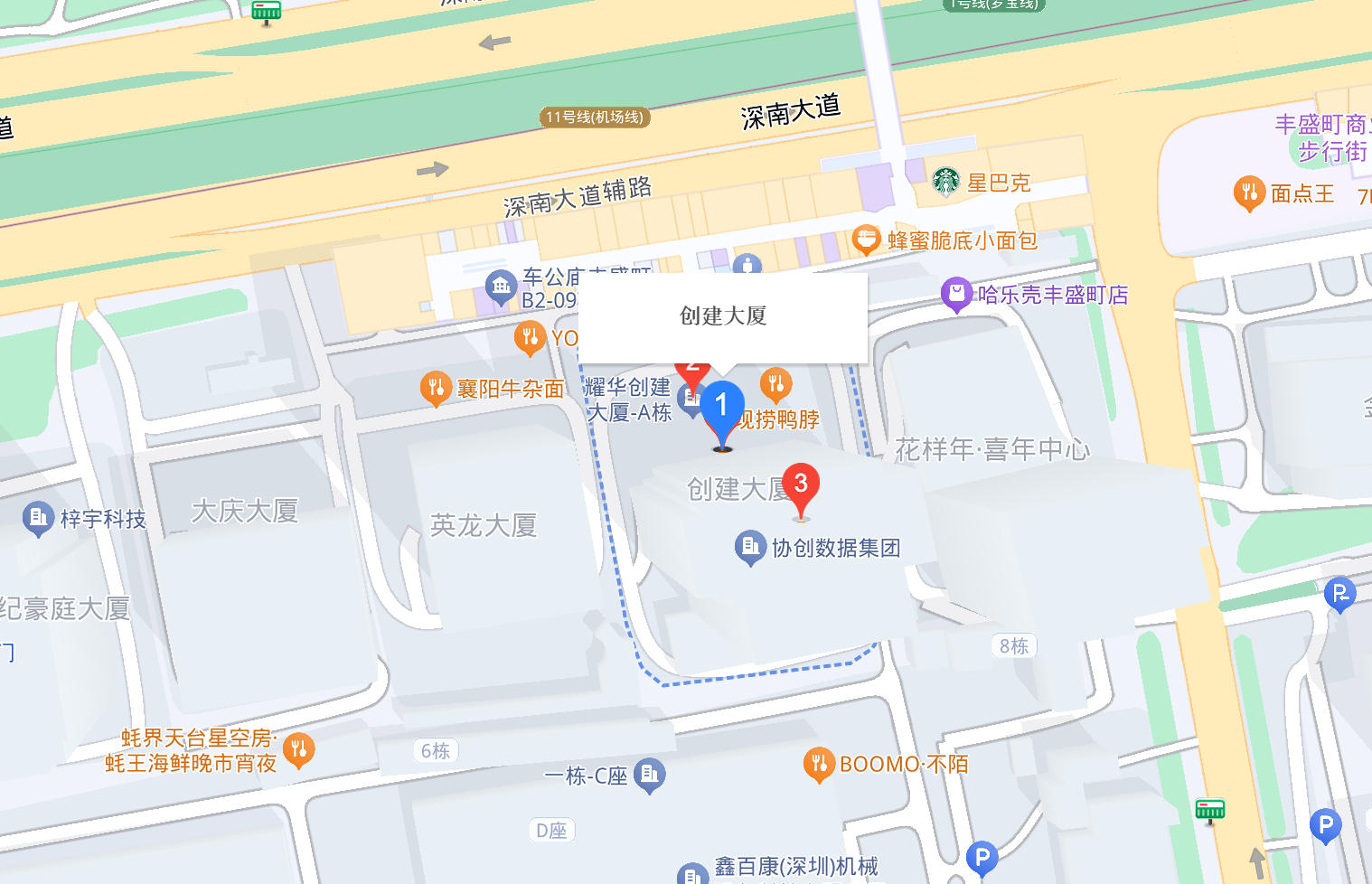Screen dimensions: 1372x884
Task: Open the 梓宇科技 company marker
Action: tap(38, 518)
